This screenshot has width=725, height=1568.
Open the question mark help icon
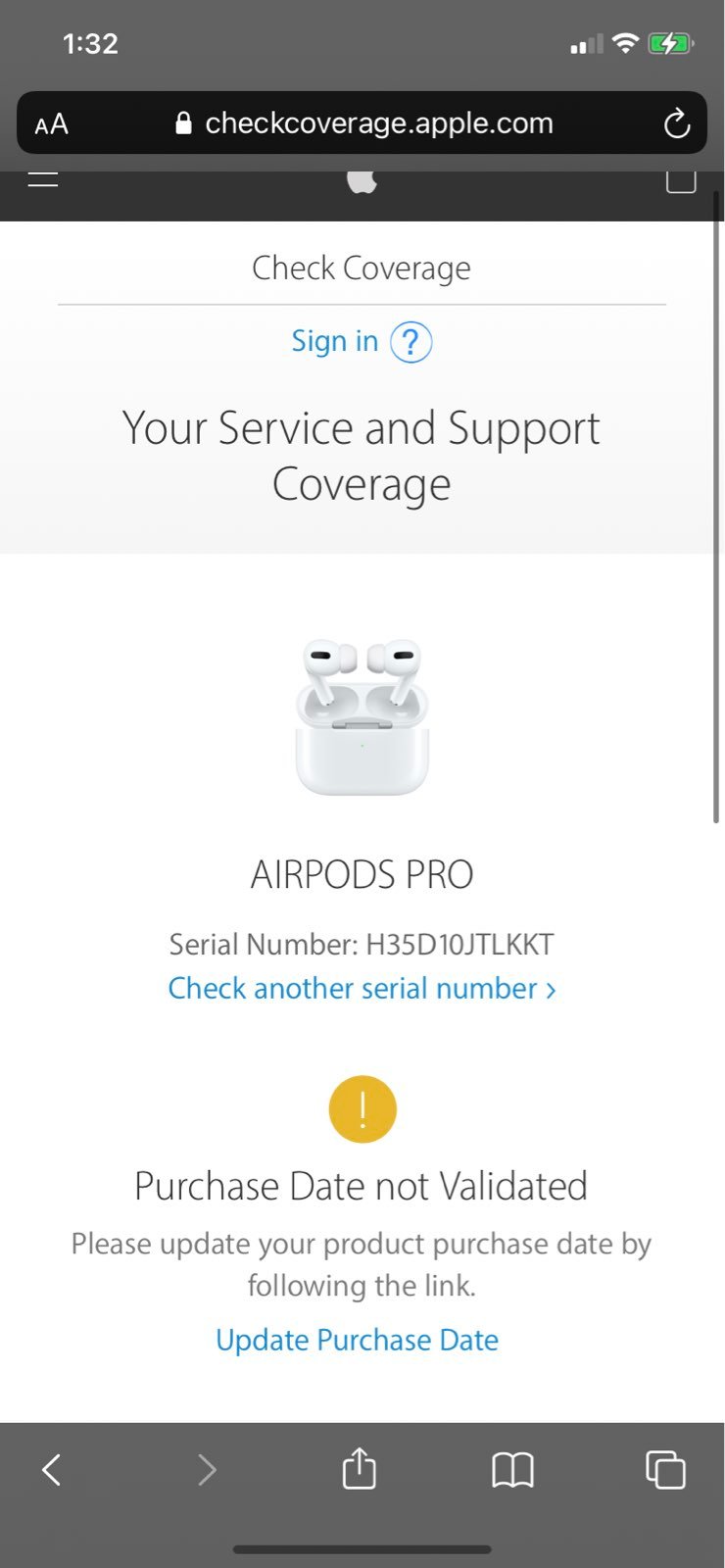click(411, 342)
